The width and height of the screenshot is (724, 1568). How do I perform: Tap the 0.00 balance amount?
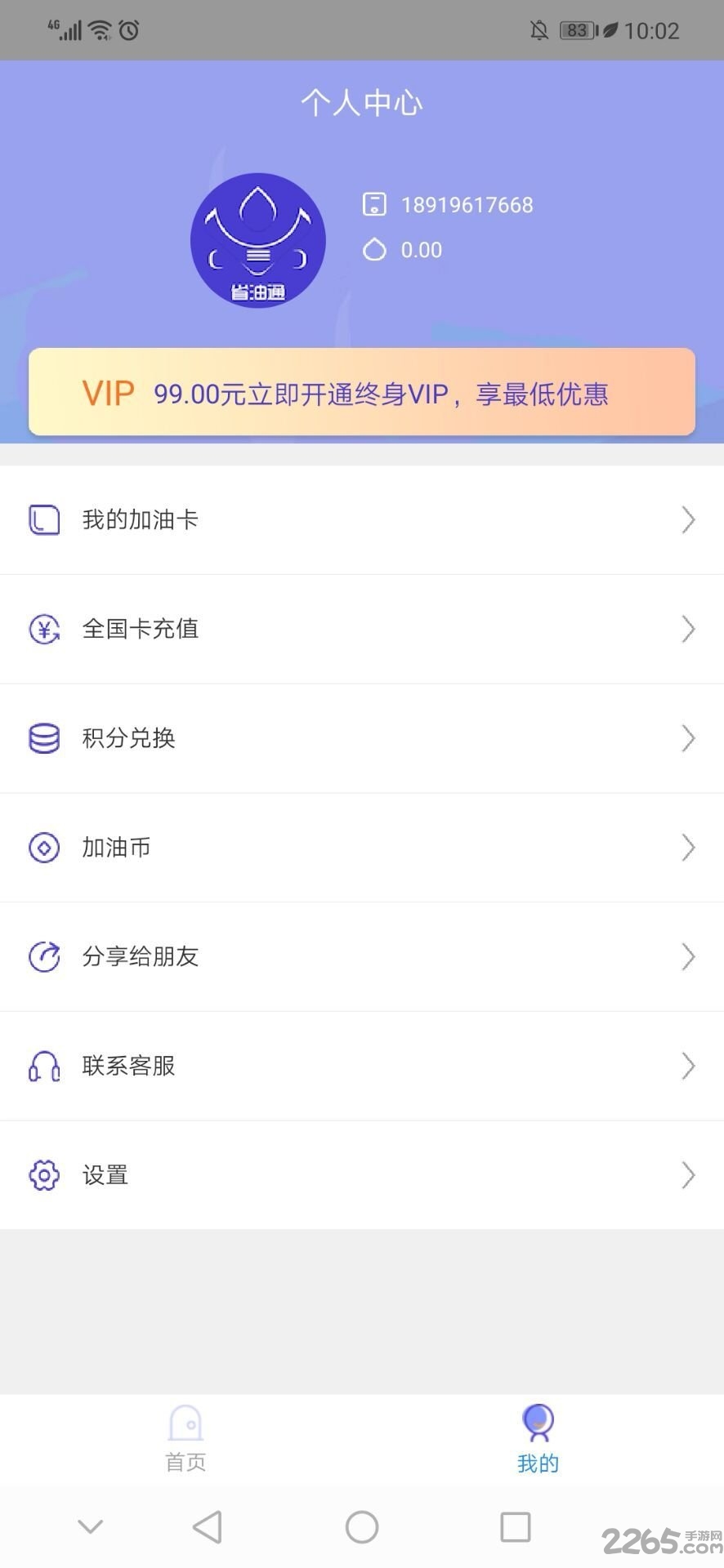(x=420, y=250)
